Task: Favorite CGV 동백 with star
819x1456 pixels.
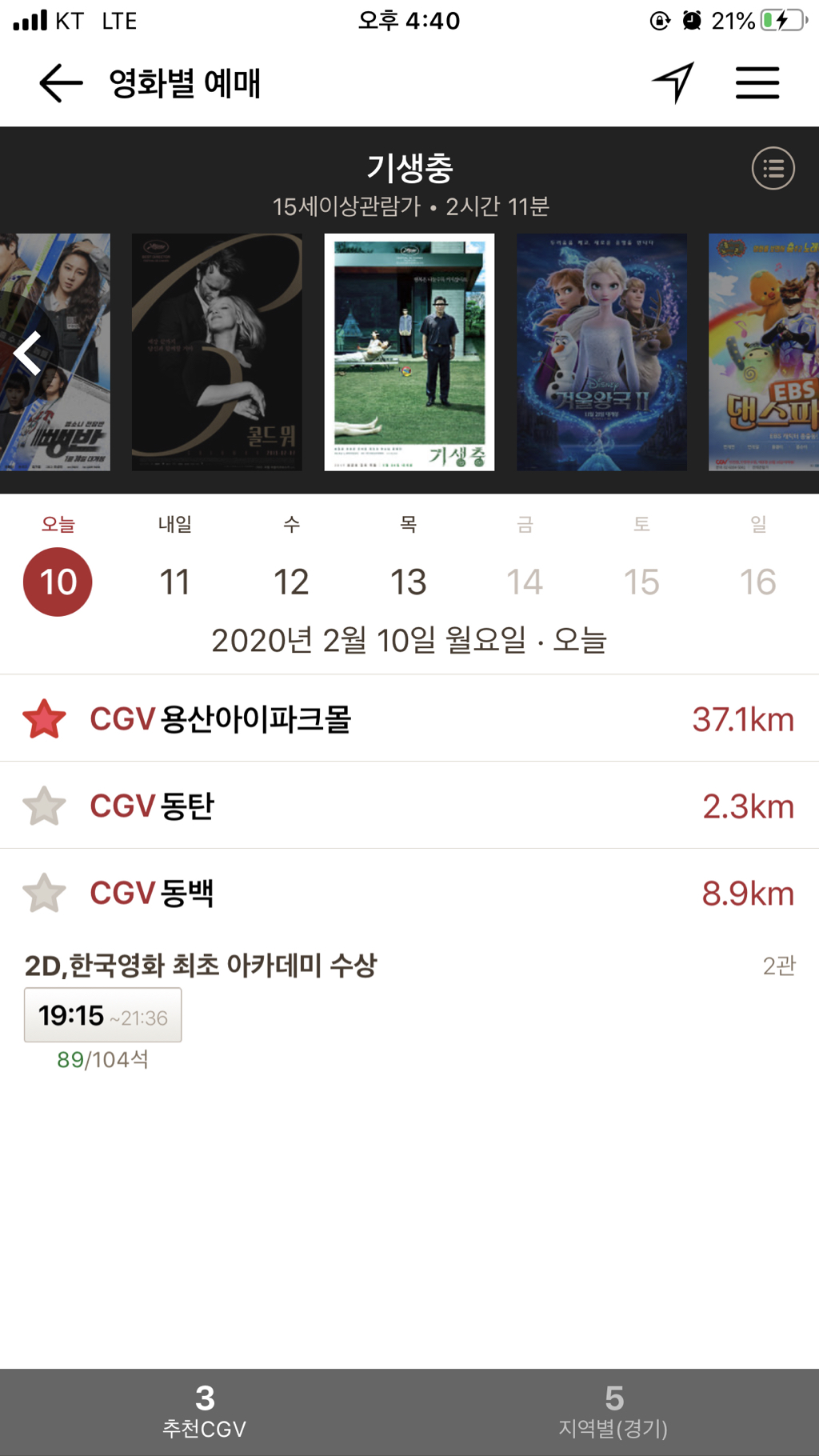Action: click(x=44, y=894)
